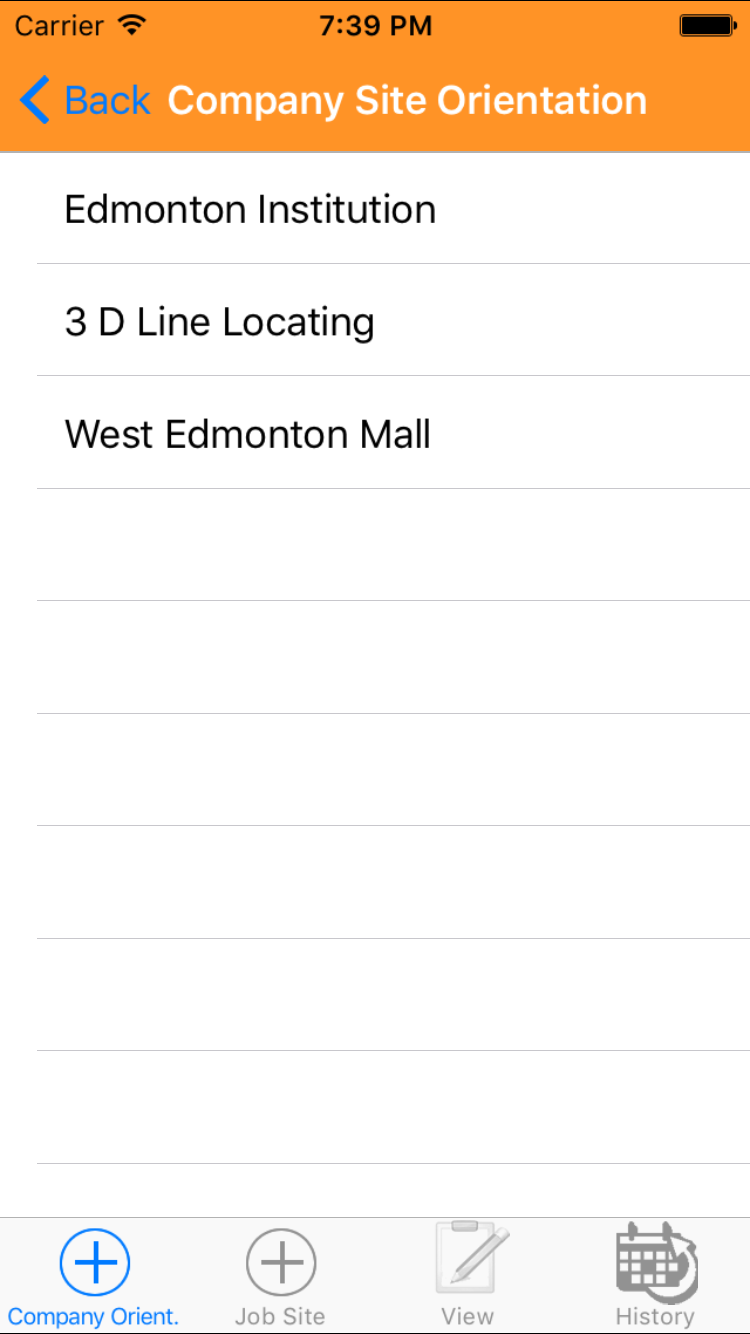The image size is (750, 1334).
Task: Choose West Edmonton Mall from the list
Action: 248,435
